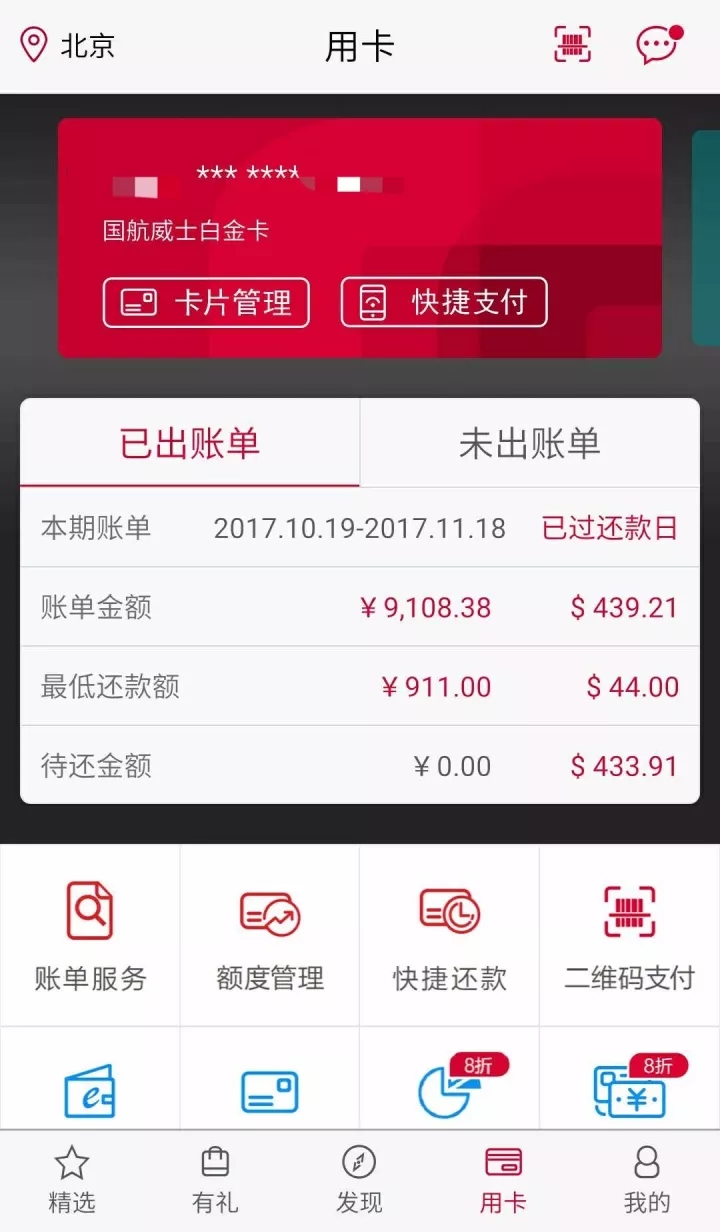Viewport: 720px width, 1232px height.
Task: Open the messages chat bubble icon
Action: tap(657, 45)
